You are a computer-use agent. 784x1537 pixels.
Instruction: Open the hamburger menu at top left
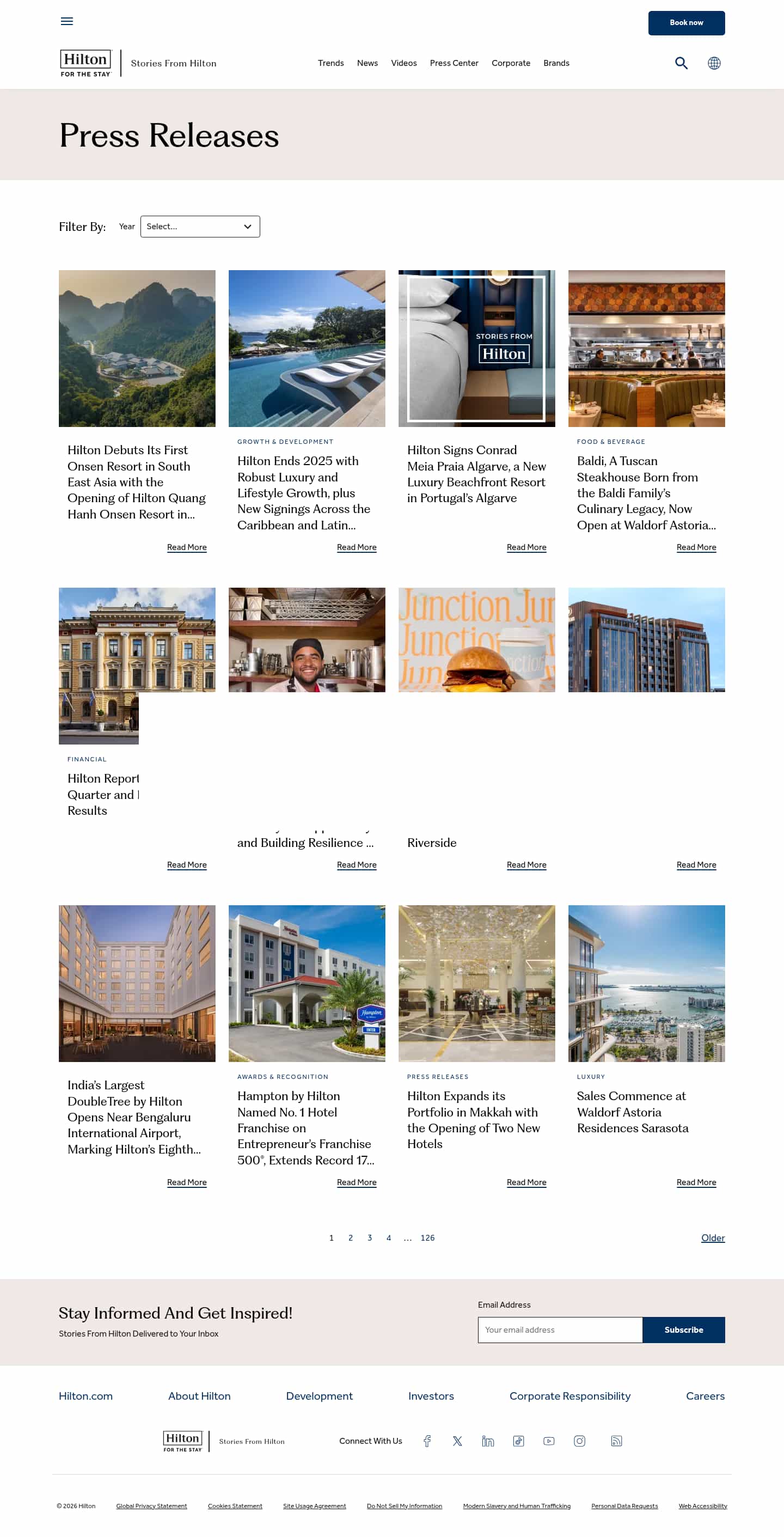[67, 21]
